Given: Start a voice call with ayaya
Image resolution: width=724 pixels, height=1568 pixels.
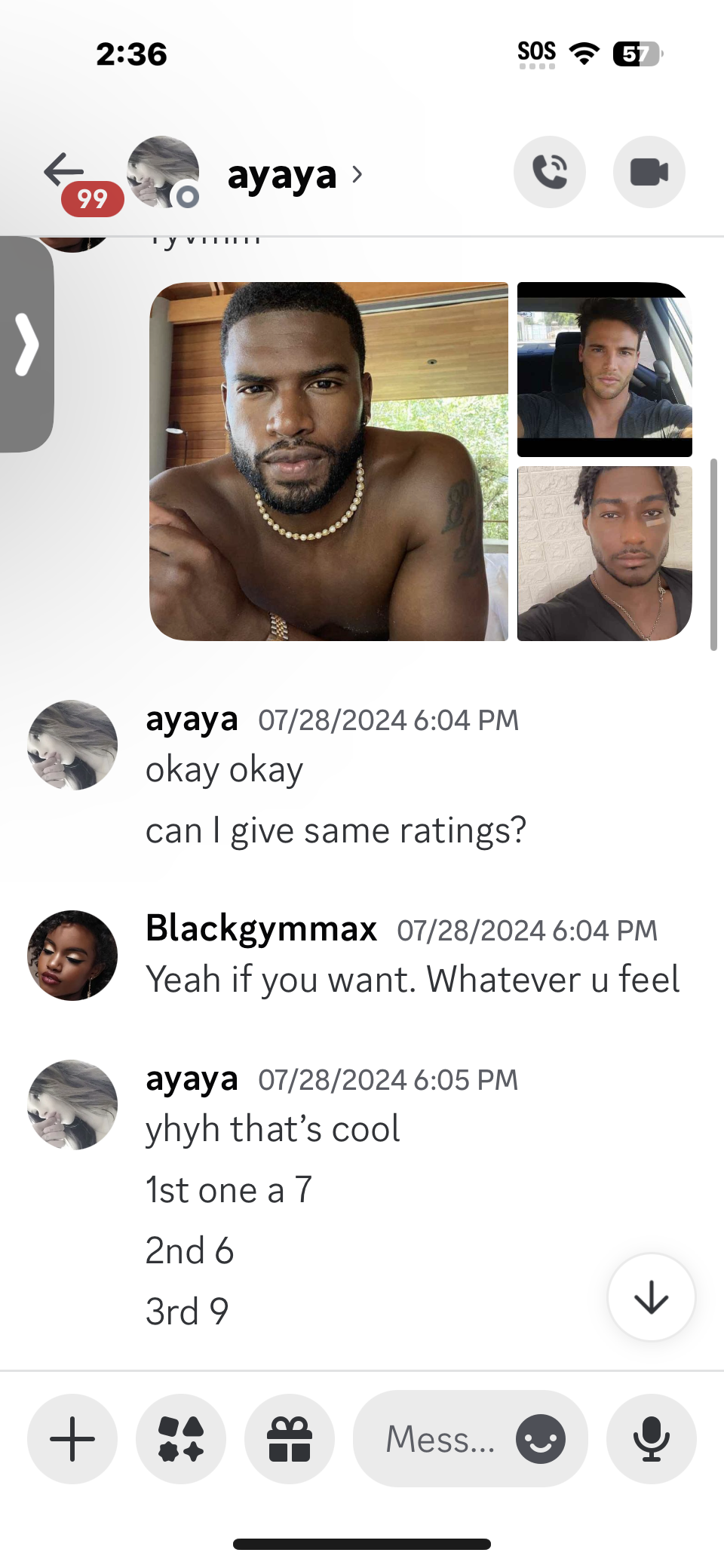Looking at the screenshot, I should [550, 172].
